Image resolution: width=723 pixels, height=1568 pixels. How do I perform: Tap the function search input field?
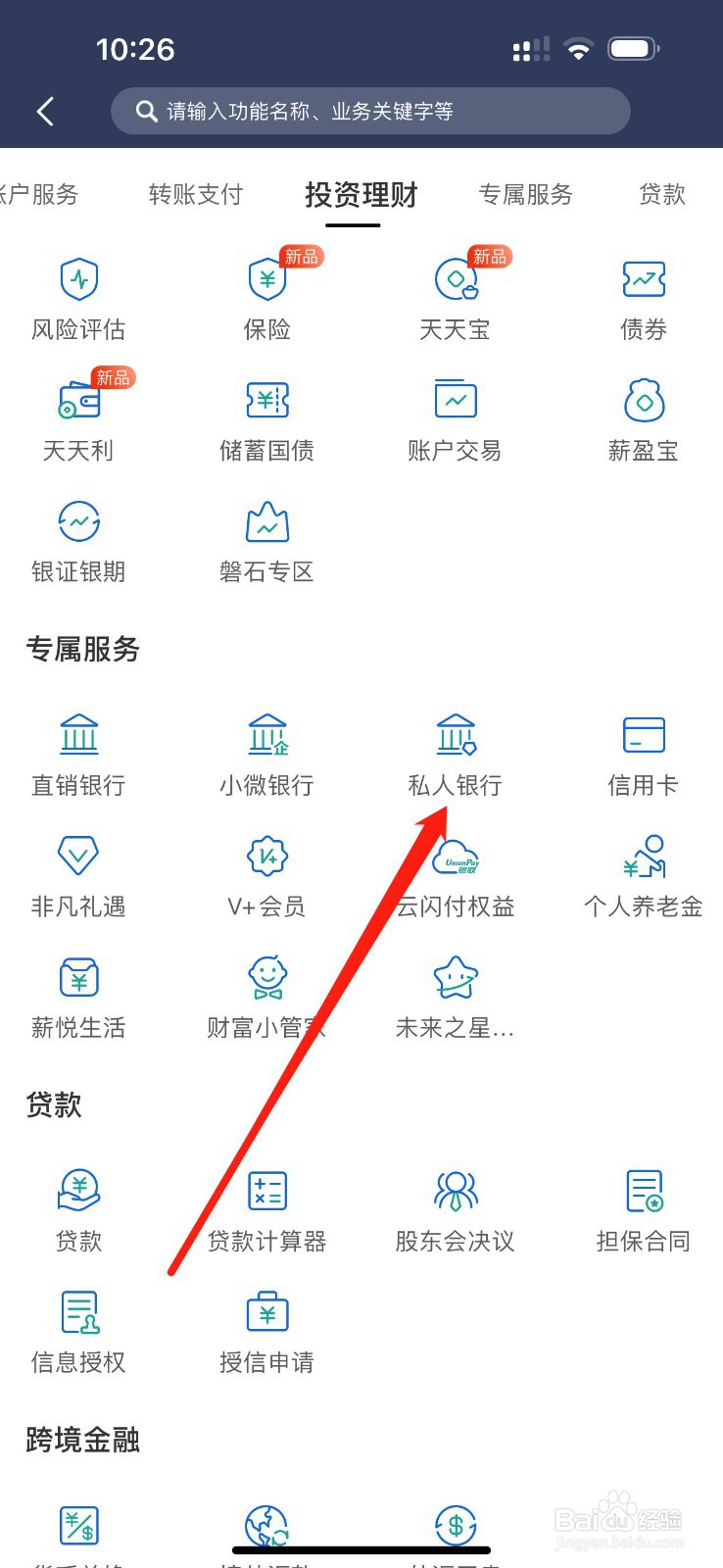point(370,111)
